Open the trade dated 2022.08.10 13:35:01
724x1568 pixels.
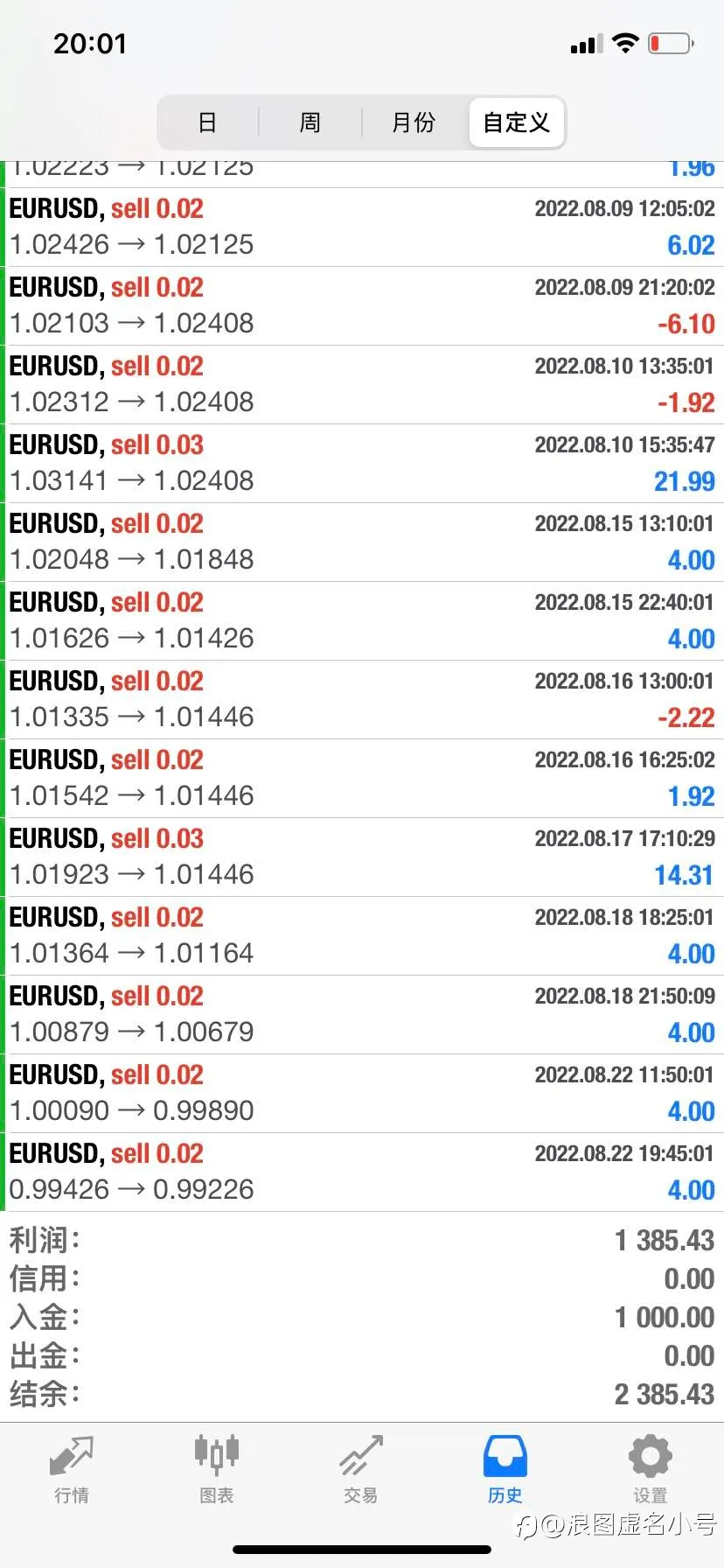362,385
